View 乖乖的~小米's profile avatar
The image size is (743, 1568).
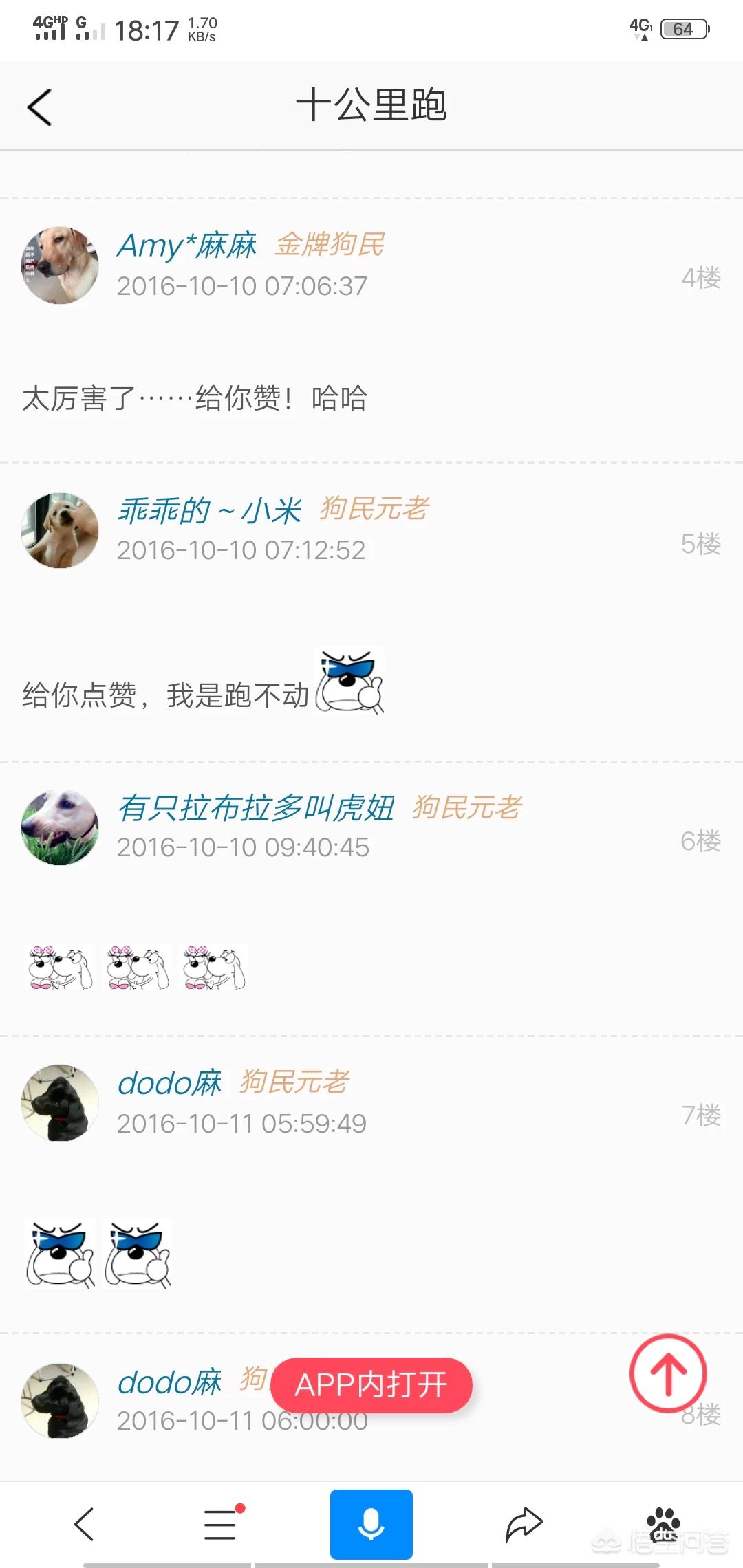point(60,530)
